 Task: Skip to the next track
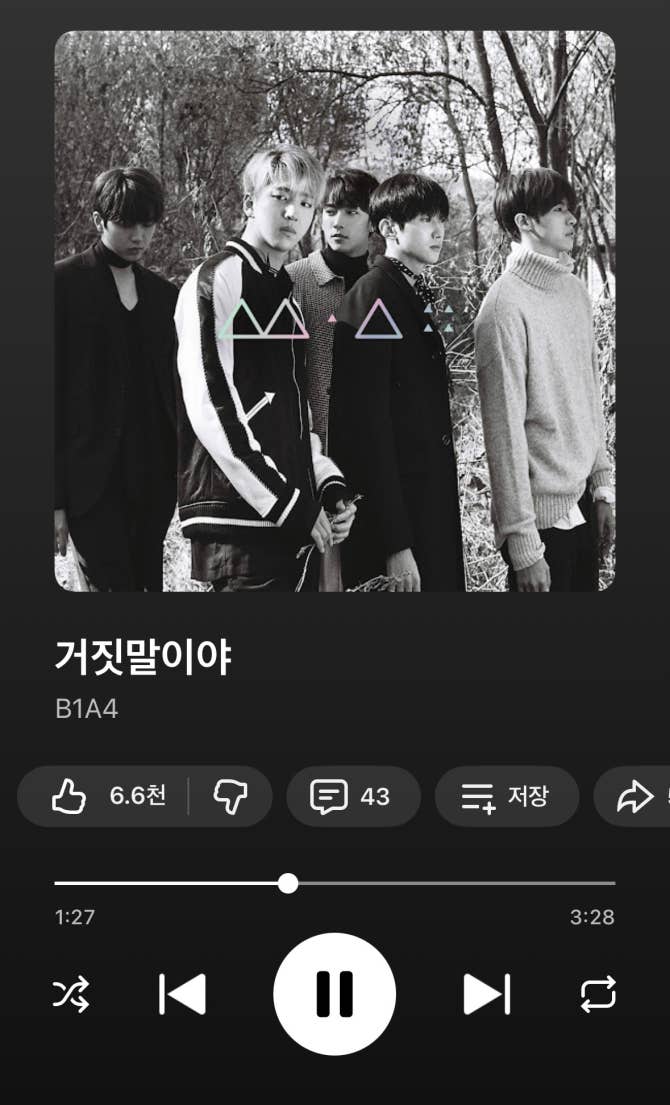click(x=486, y=994)
